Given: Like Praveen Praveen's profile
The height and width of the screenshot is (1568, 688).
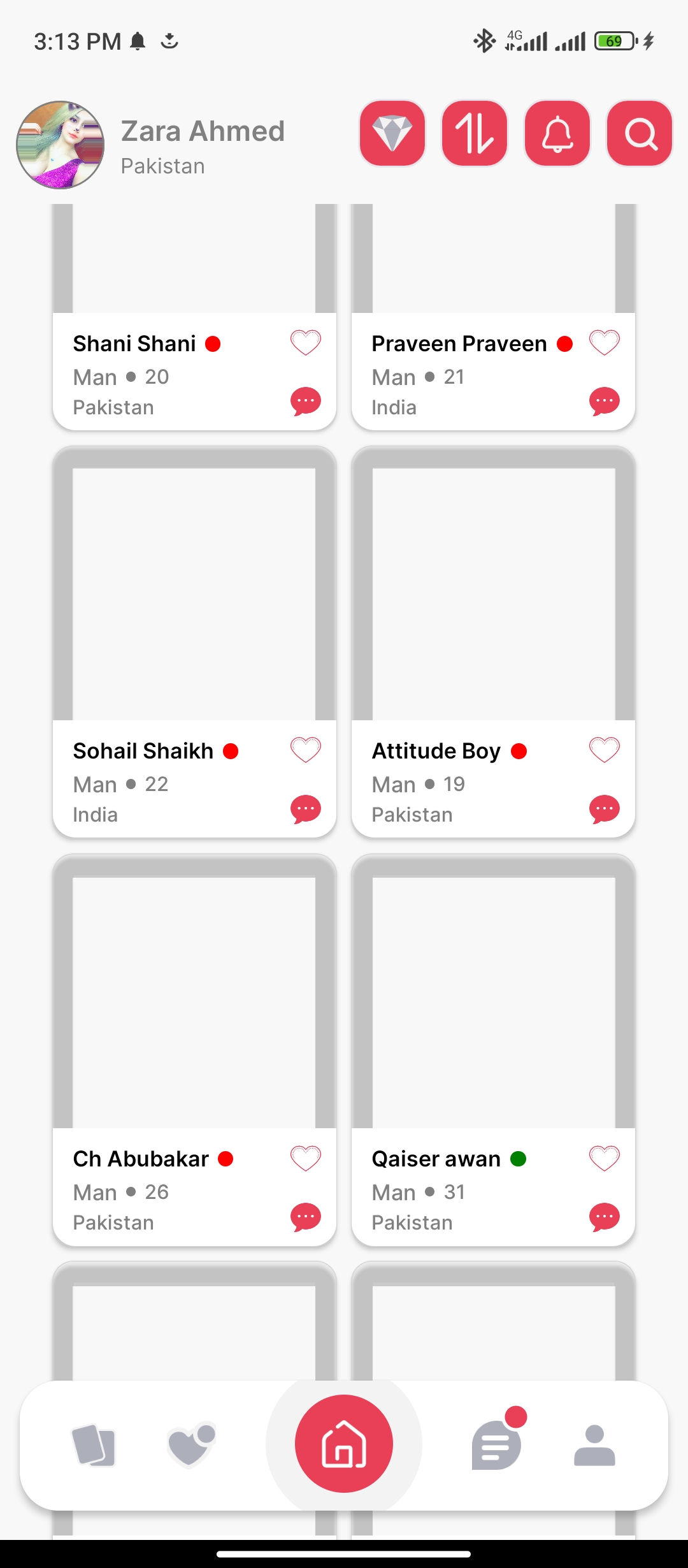Looking at the screenshot, I should tap(605, 343).
